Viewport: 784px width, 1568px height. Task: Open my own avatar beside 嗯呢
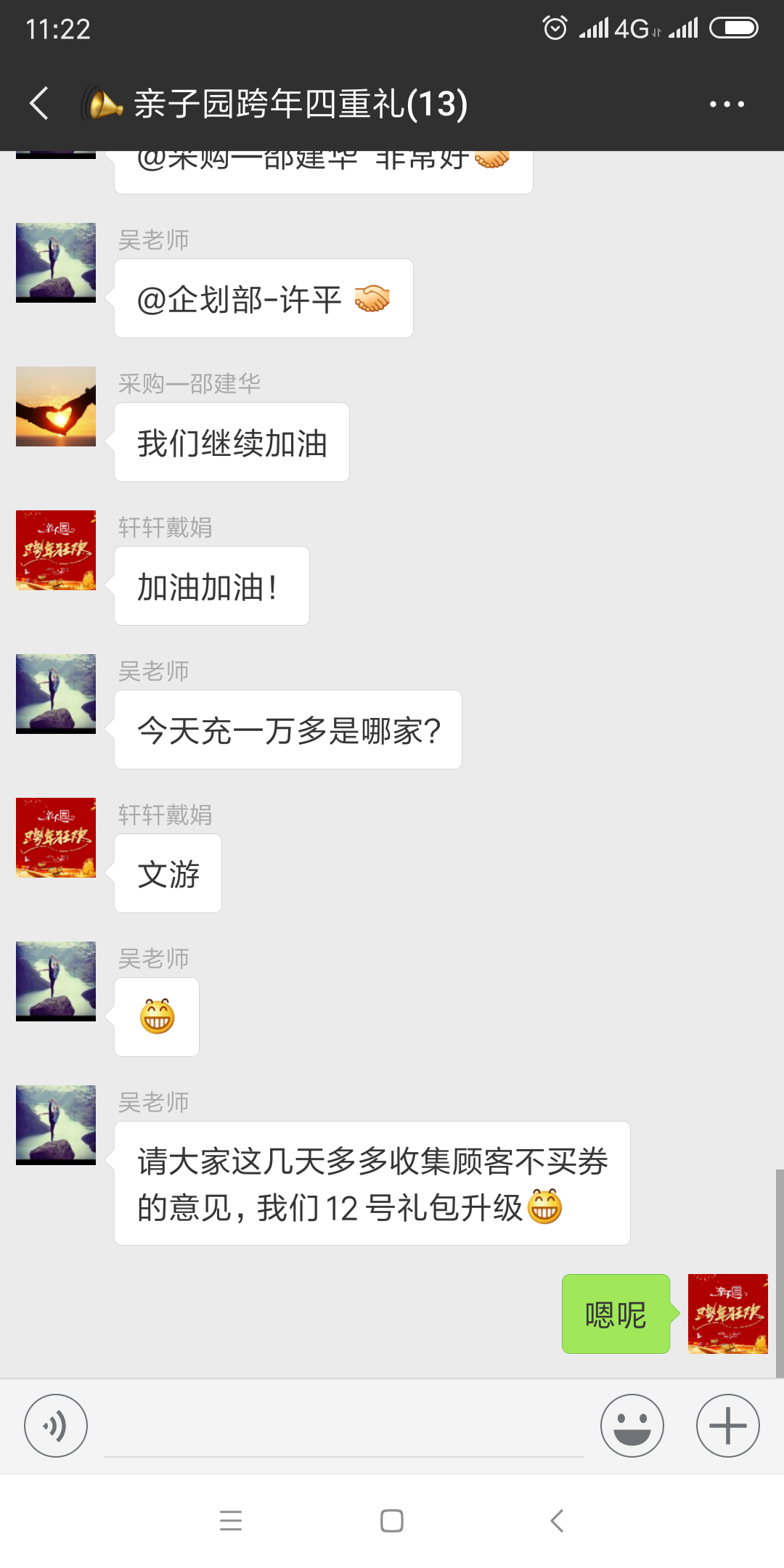(x=727, y=1314)
